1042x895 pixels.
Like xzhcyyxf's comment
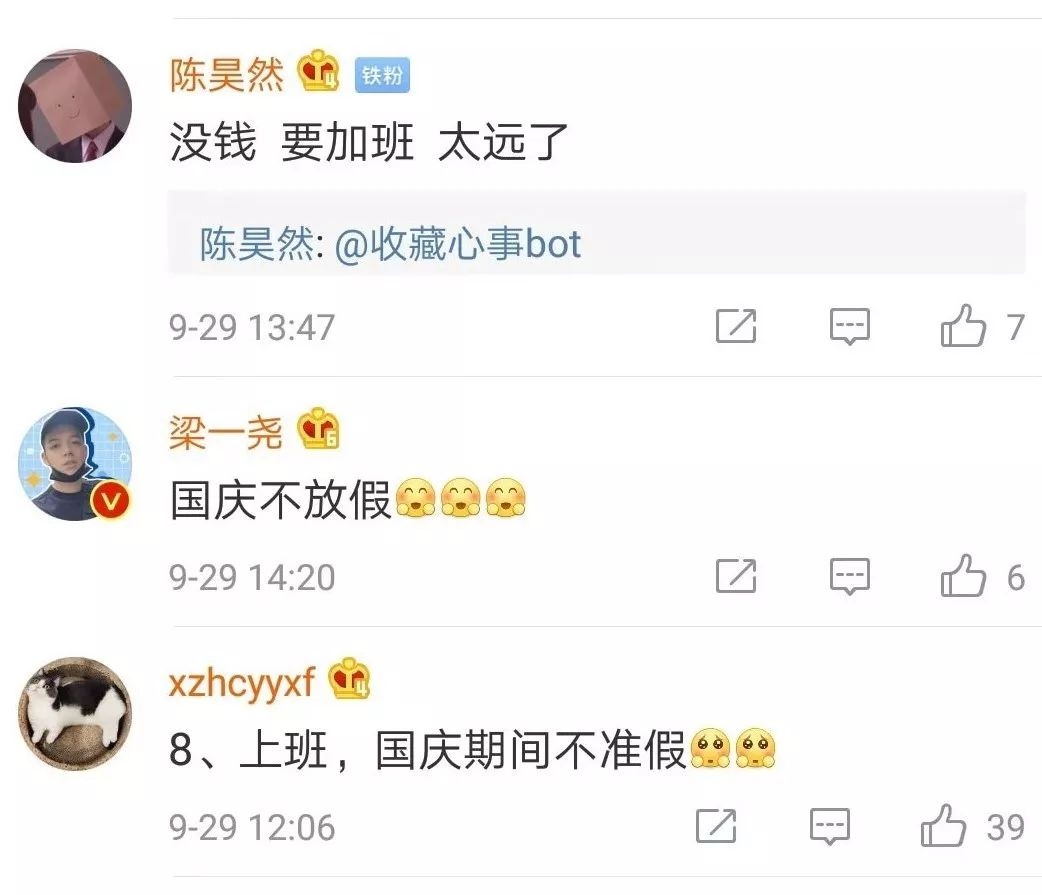944,827
